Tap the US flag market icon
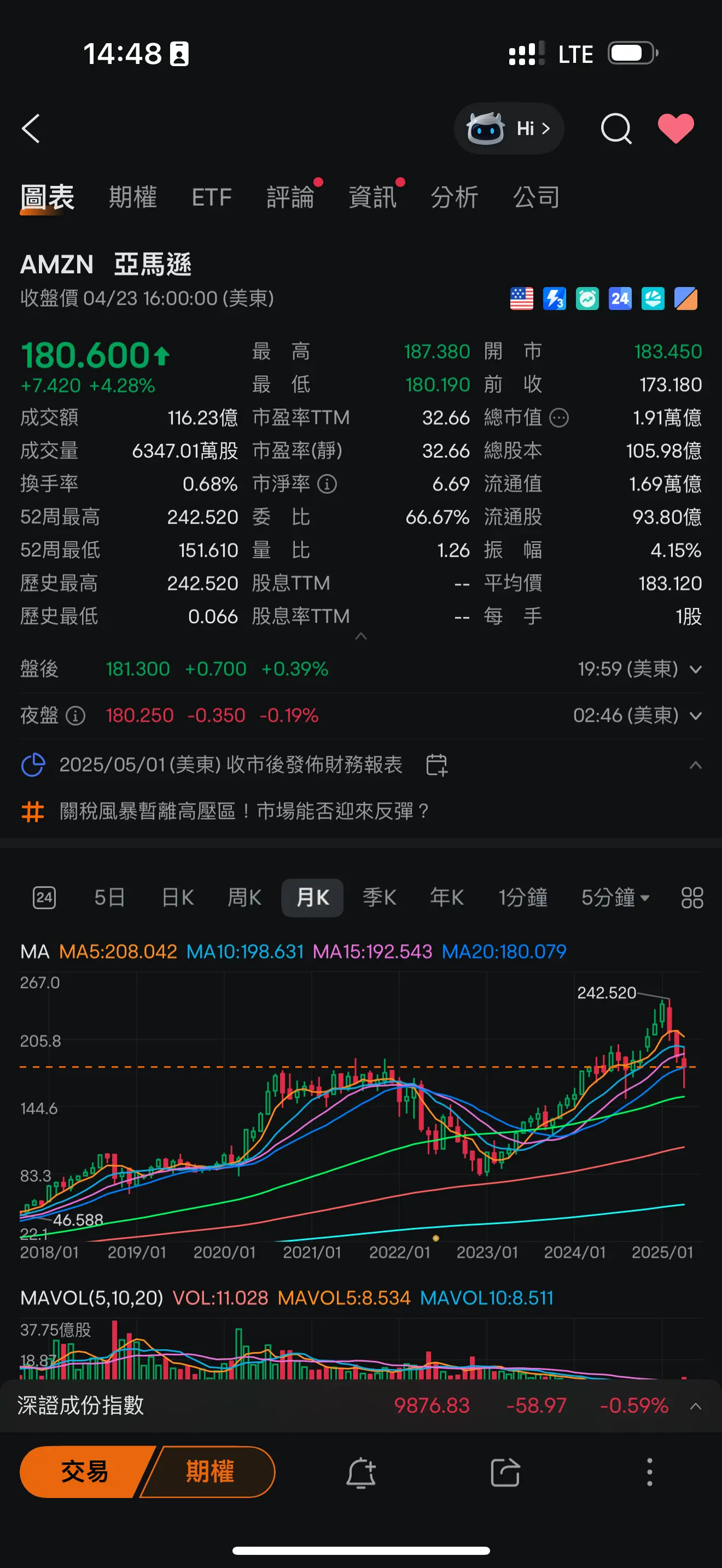The width and height of the screenshot is (722, 1568). pos(521,297)
